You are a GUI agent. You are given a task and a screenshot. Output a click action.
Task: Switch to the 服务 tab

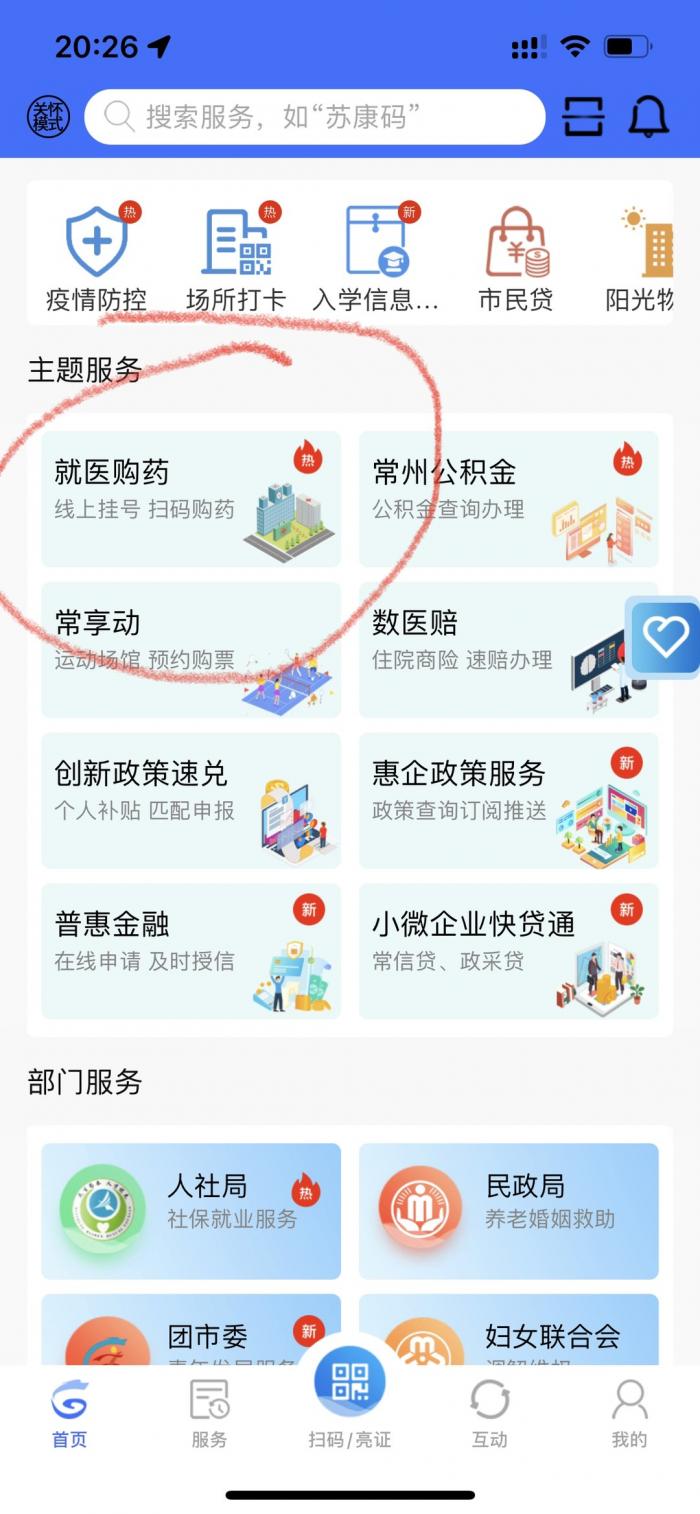tap(209, 1414)
